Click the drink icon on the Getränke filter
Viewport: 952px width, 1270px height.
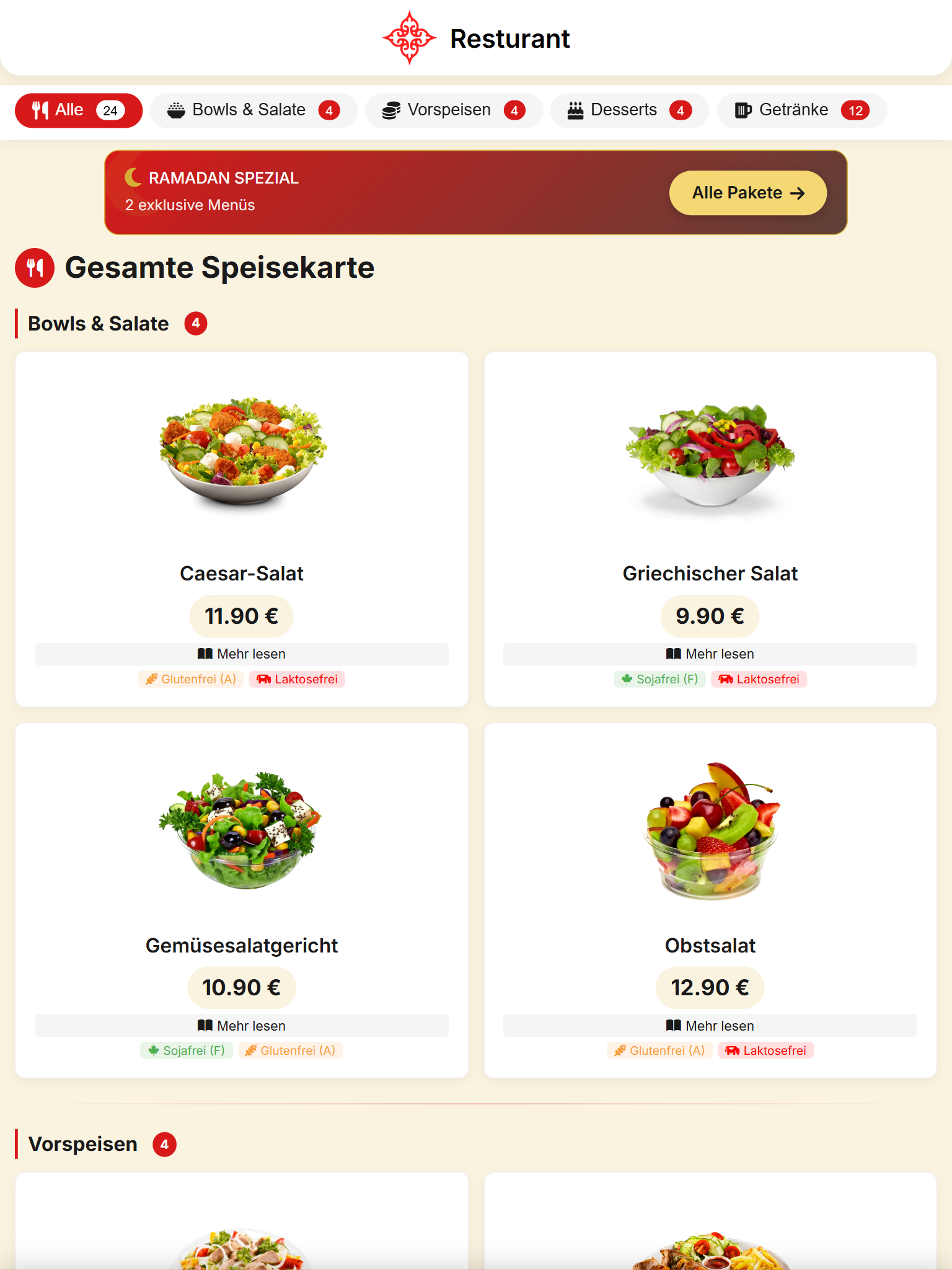[743, 110]
